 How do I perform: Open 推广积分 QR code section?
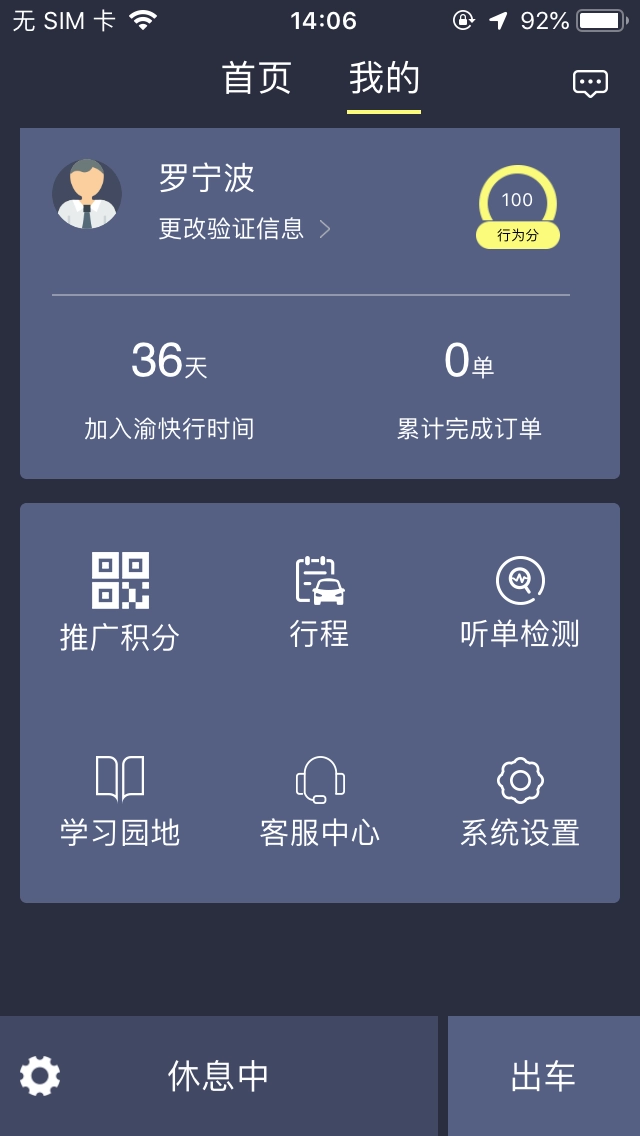coord(120,602)
